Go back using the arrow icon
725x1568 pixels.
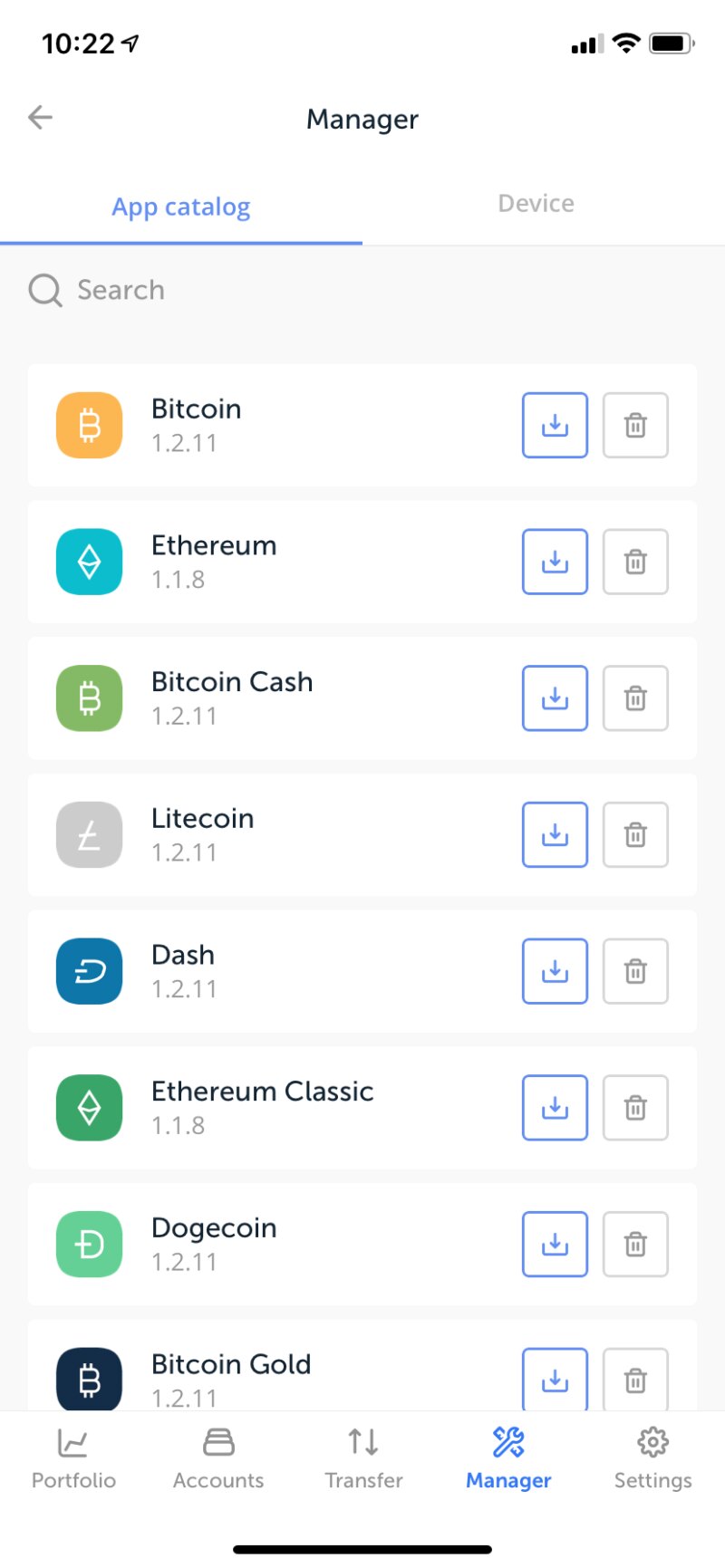[41, 117]
